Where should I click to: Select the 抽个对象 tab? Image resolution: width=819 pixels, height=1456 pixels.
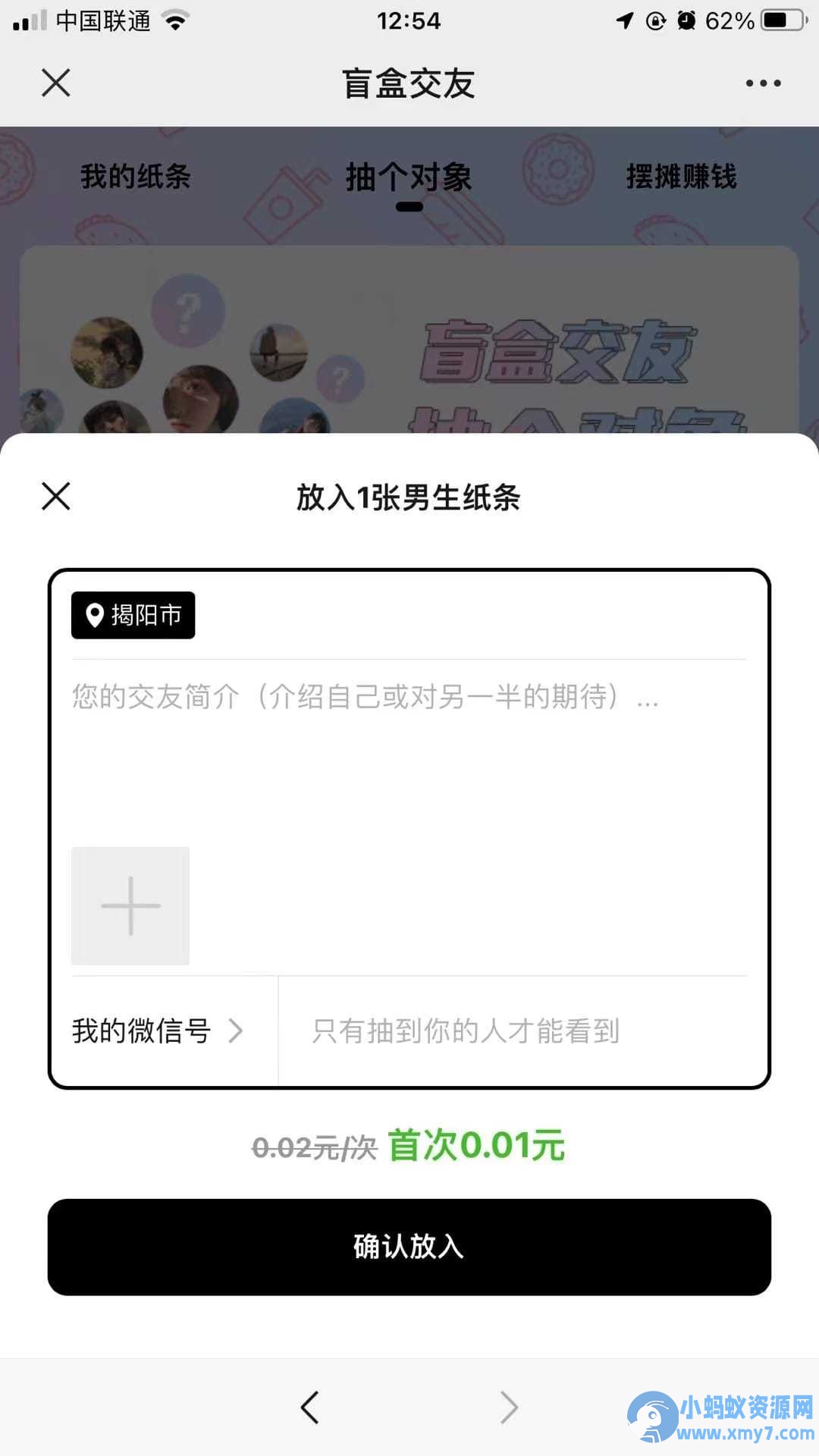click(409, 178)
